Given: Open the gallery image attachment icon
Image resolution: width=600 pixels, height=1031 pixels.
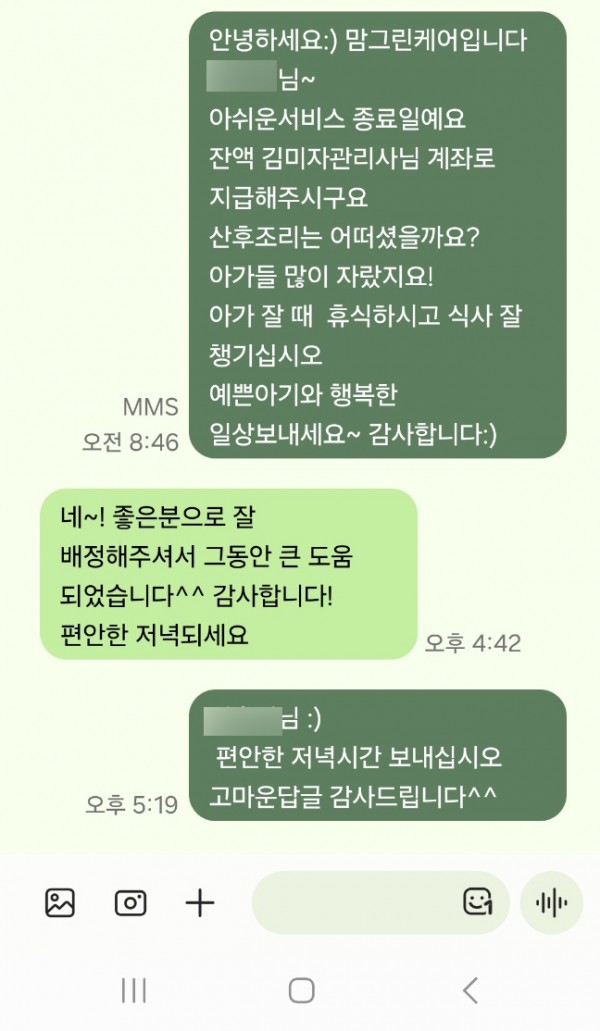Looking at the screenshot, I should 60,903.
